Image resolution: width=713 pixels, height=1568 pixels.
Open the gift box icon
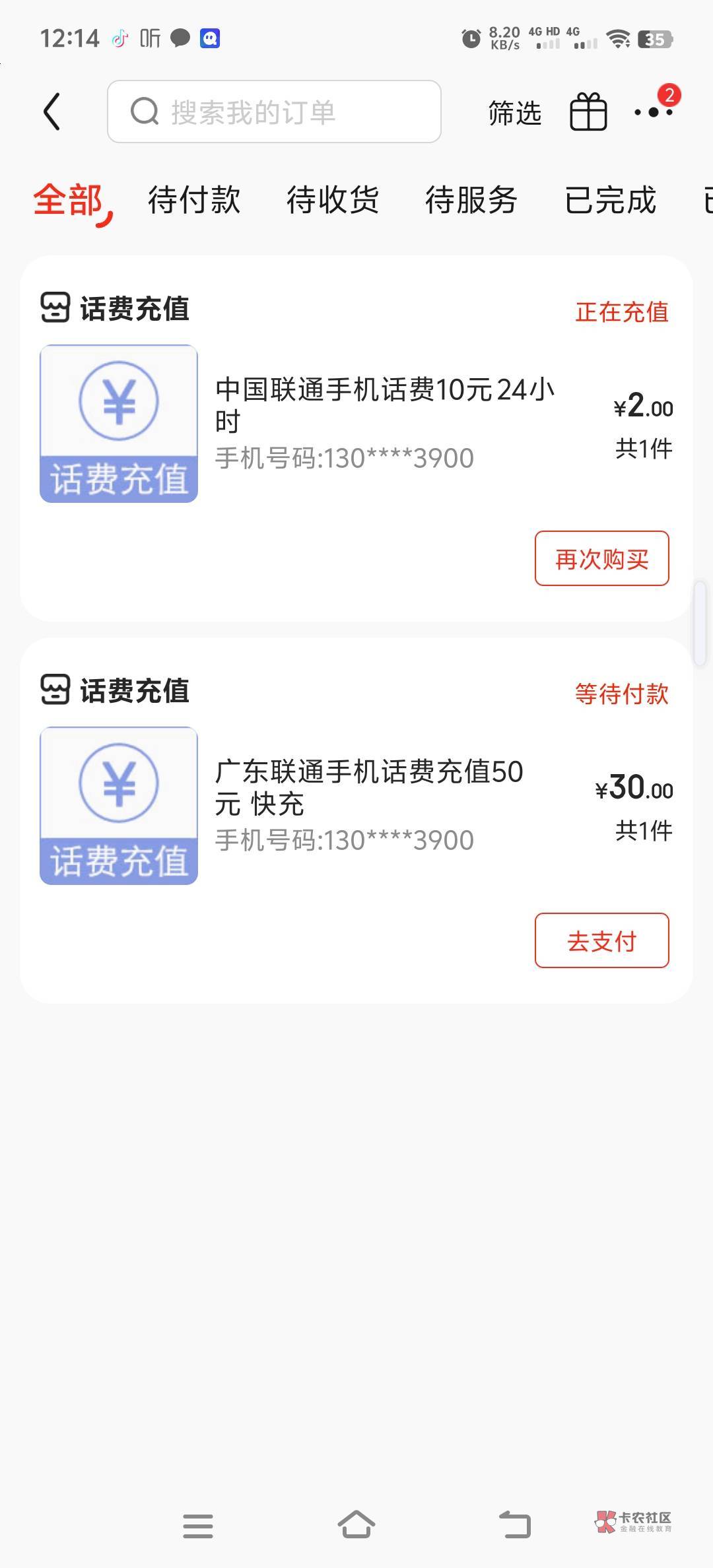coord(588,112)
